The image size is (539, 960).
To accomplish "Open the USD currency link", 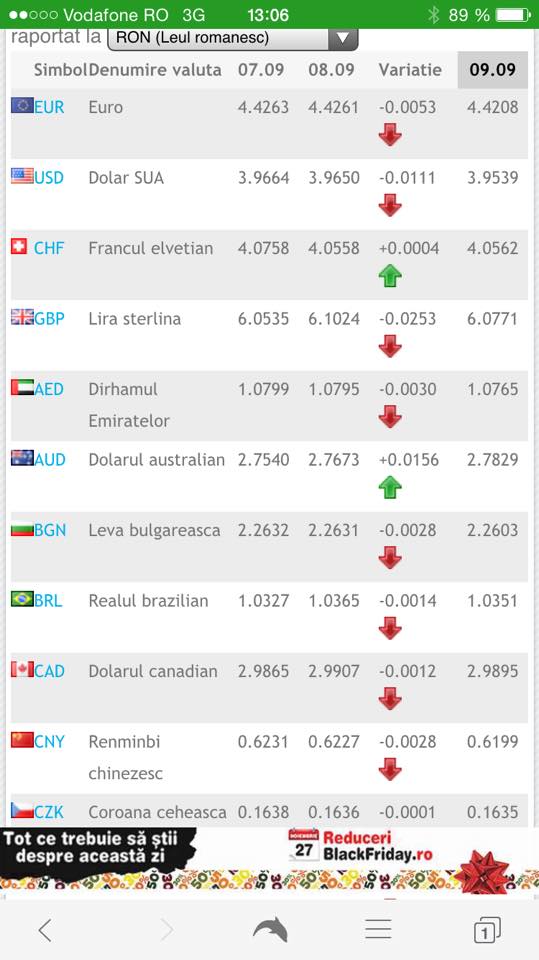I will (x=49, y=178).
